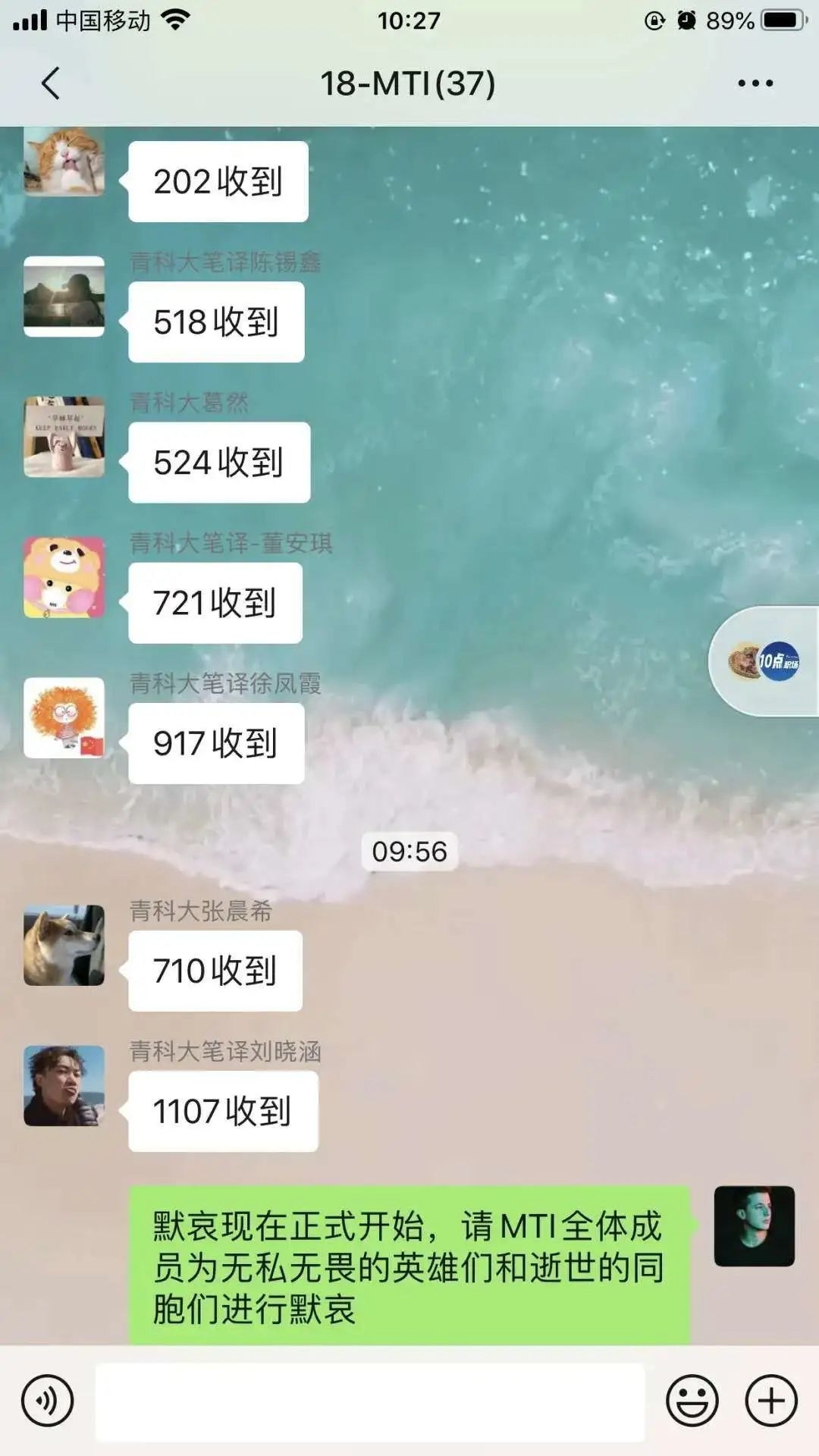Viewport: 819px width, 1456px height.
Task: Open the group chat options menu
Action: [x=755, y=83]
